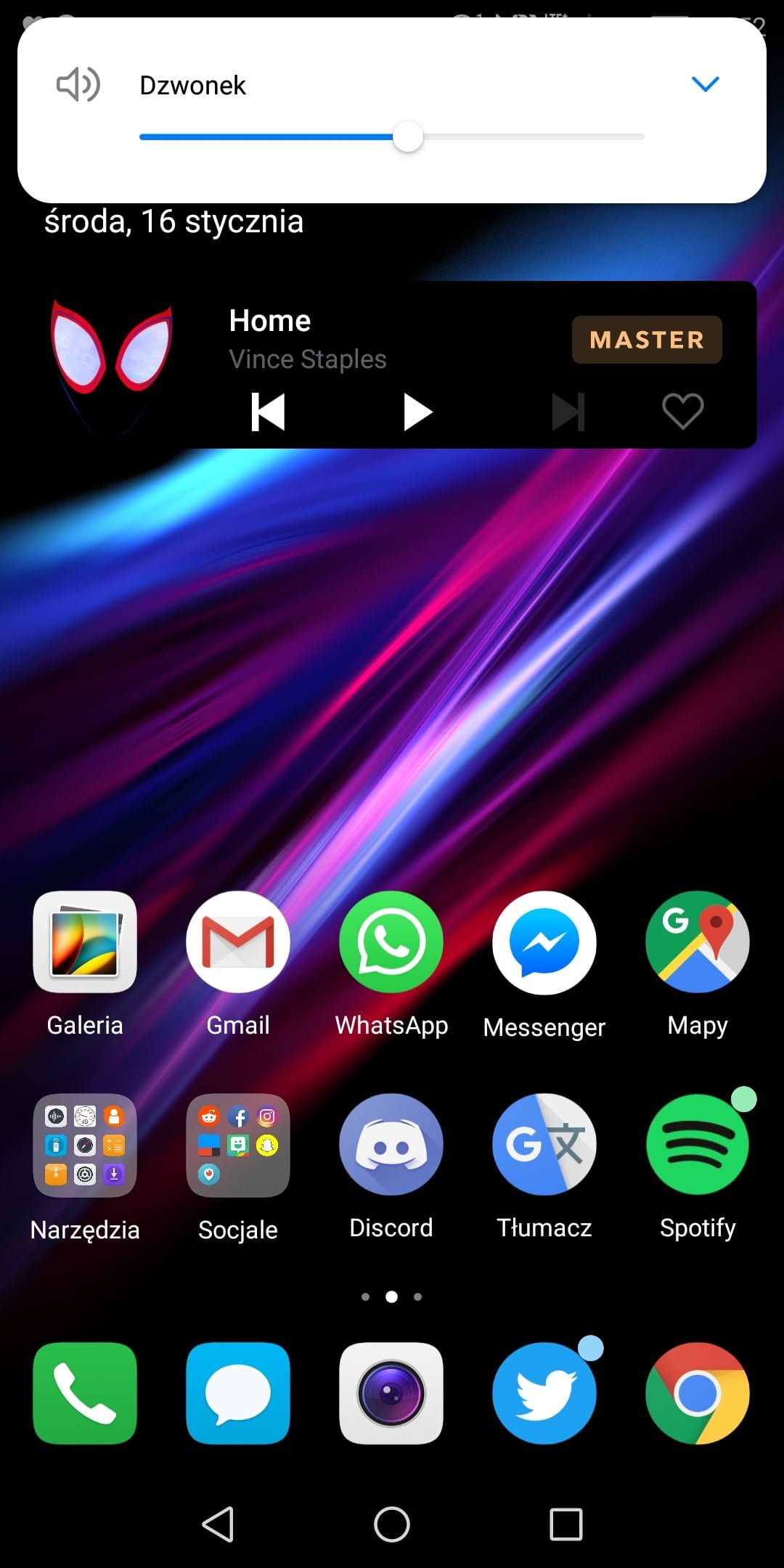Expand the volume panel chevron
Screen dimensions: 784x1568
point(705,84)
